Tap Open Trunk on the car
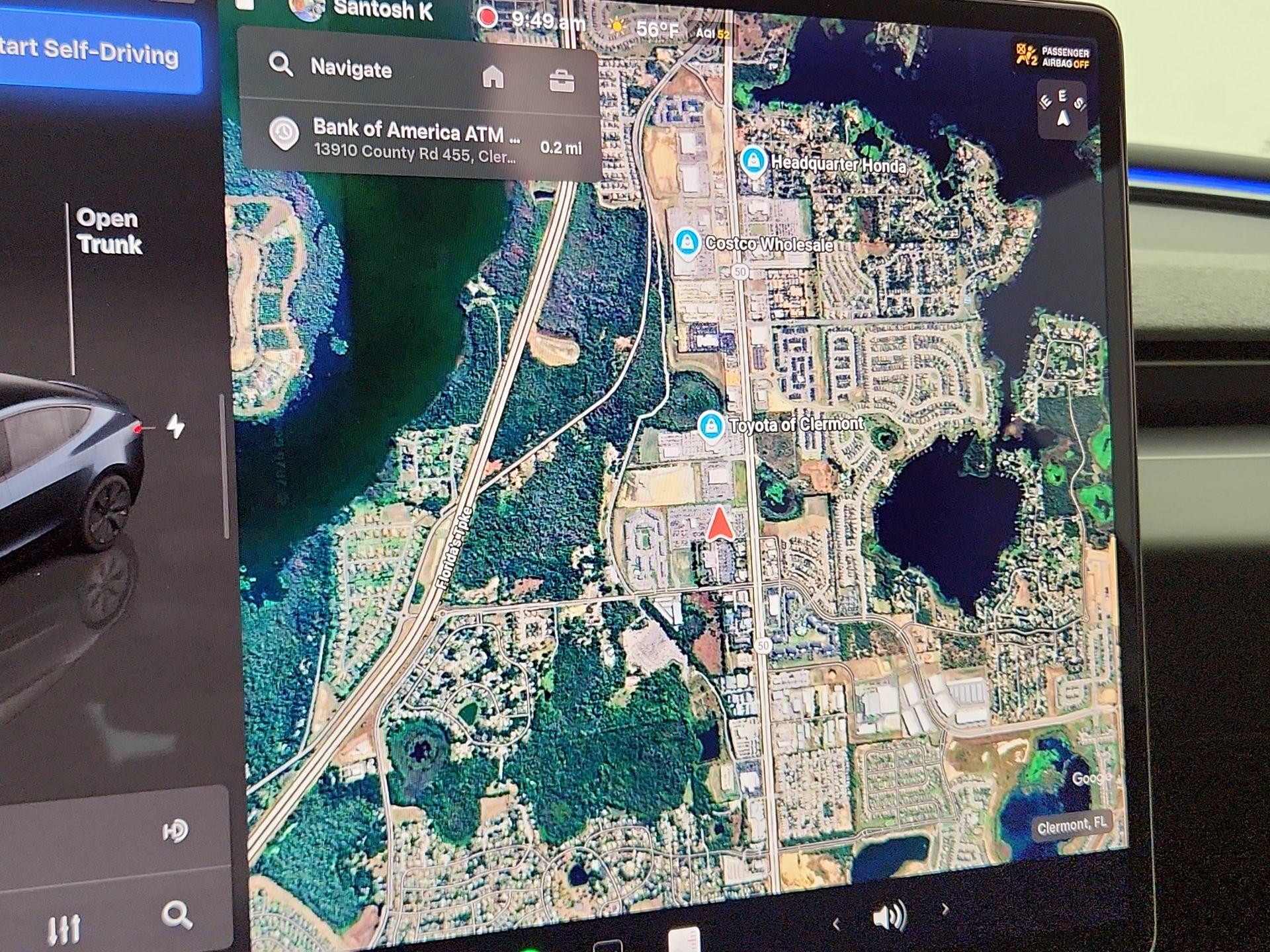Viewport: 1270px width, 952px height. pyautogui.click(x=108, y=231)
